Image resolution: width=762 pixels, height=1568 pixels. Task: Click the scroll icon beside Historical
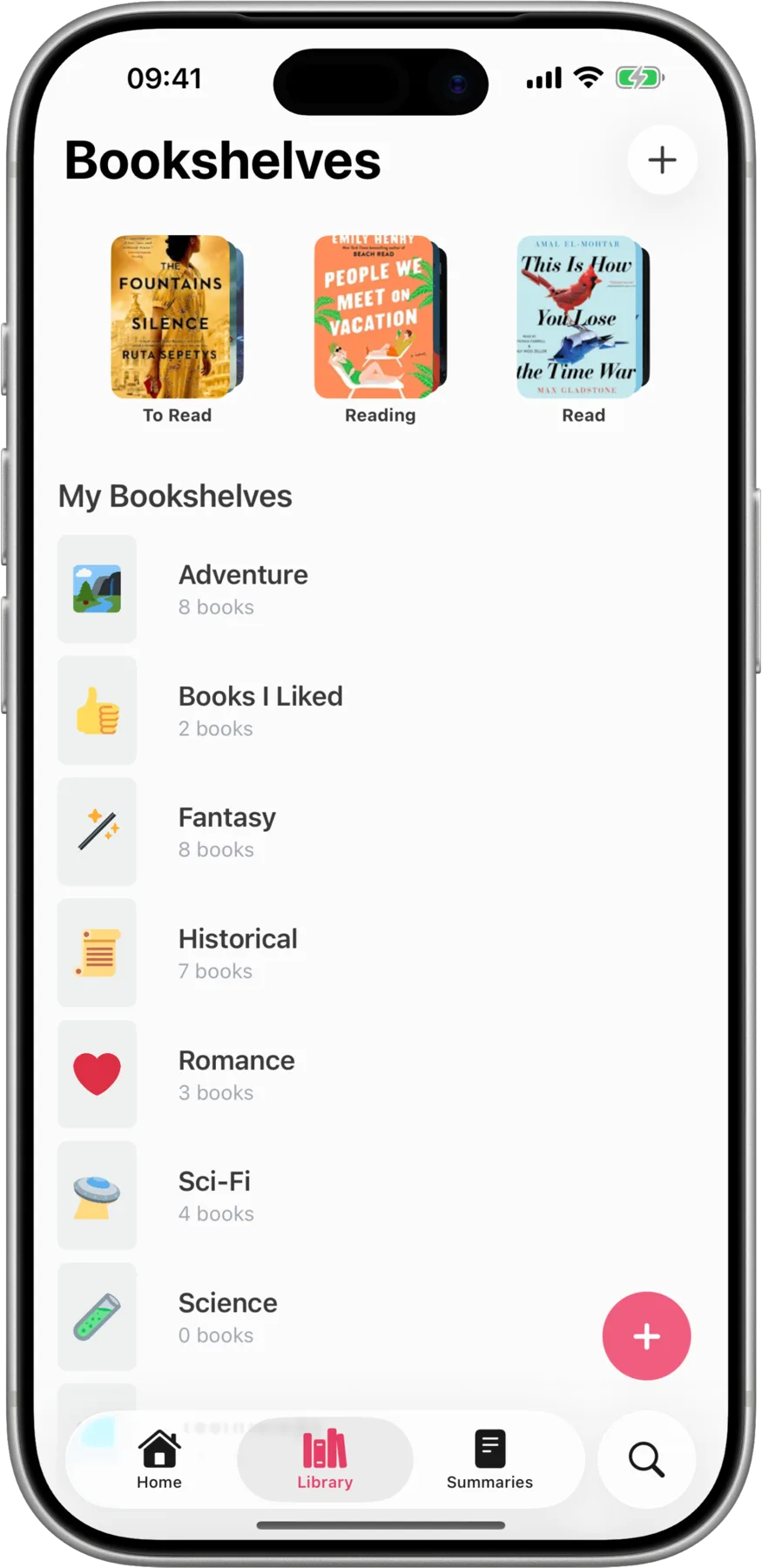(x=97, y=952)
